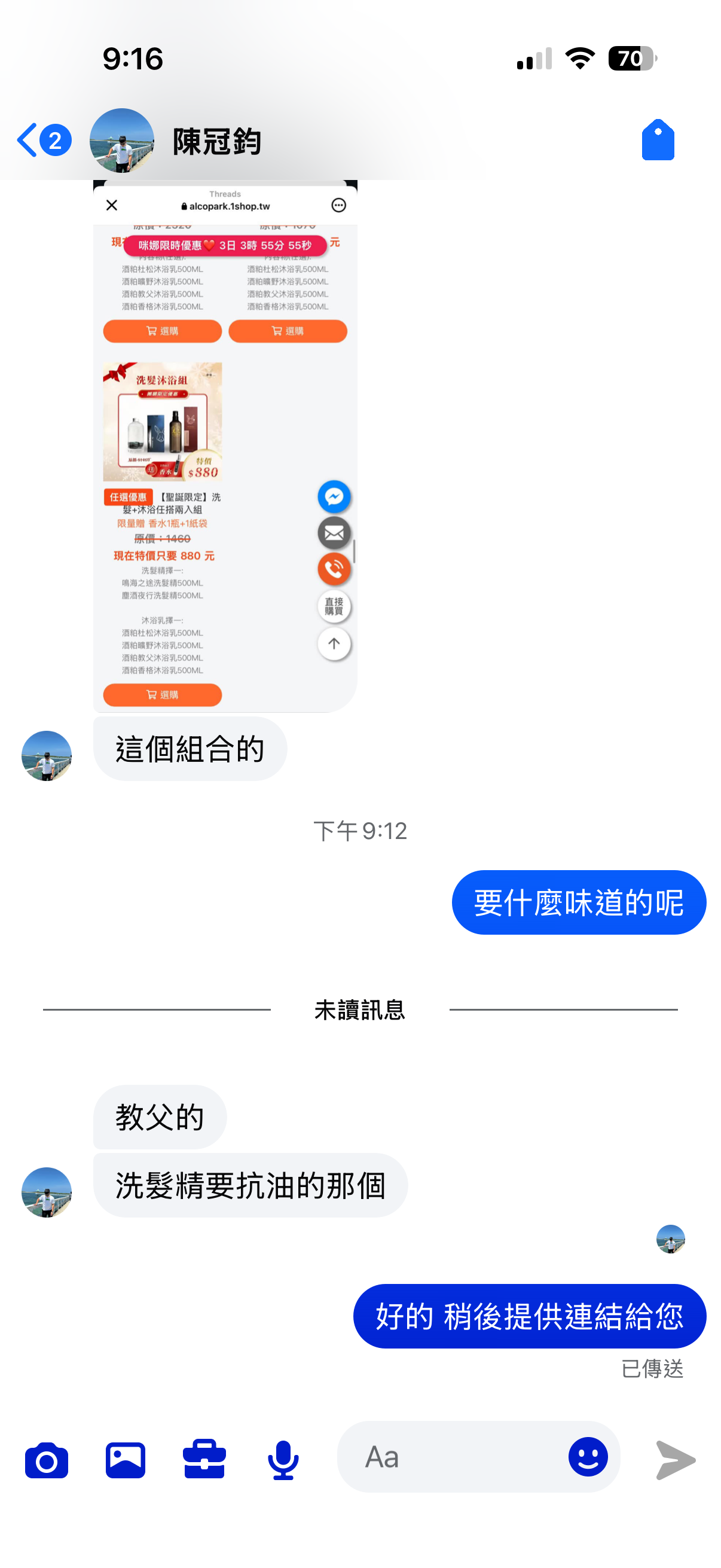
Task: Open the photo gallery picker
Action: tap(126, 1459)
